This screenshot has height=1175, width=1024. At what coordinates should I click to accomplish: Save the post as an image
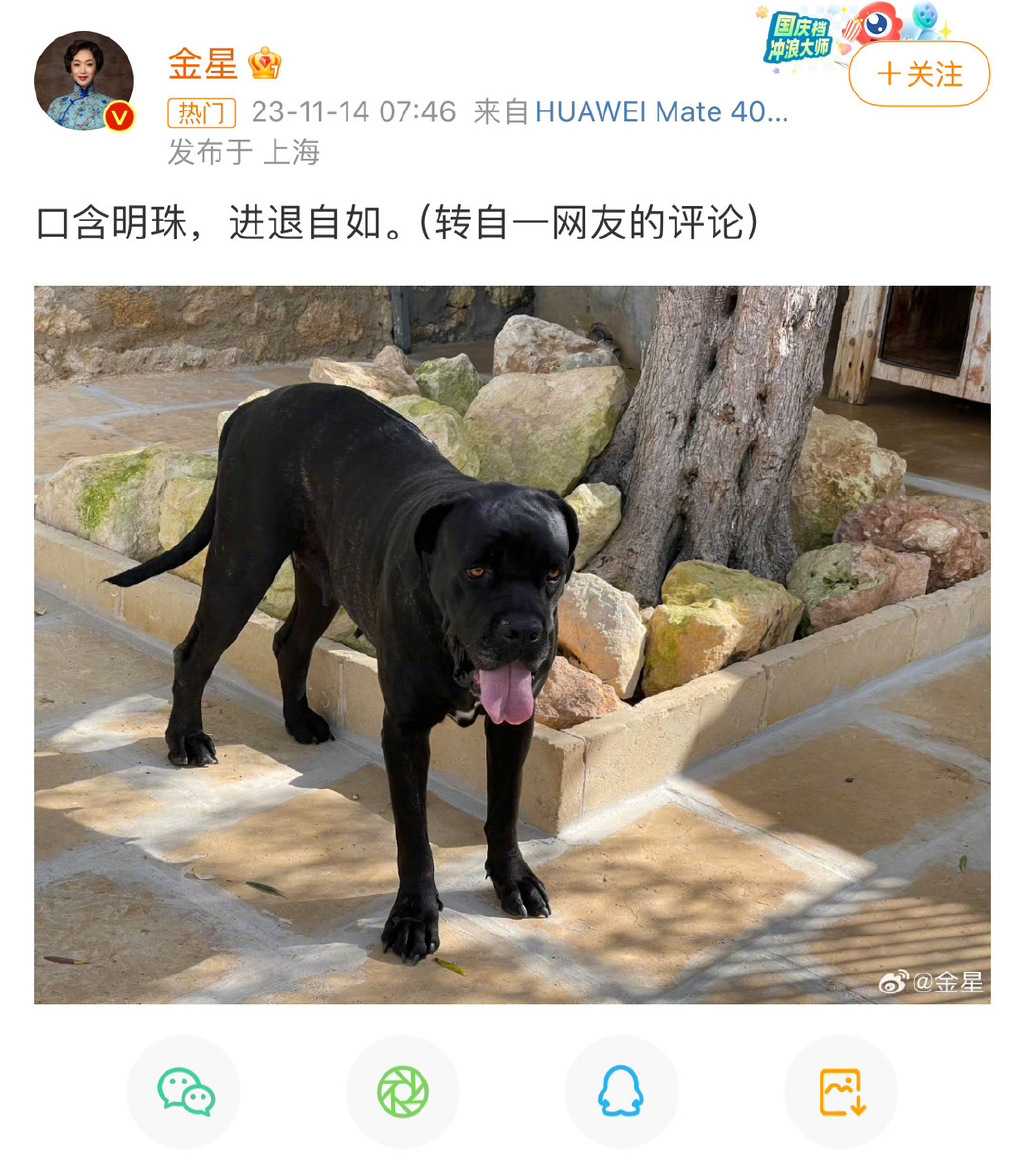(841, 1091)
